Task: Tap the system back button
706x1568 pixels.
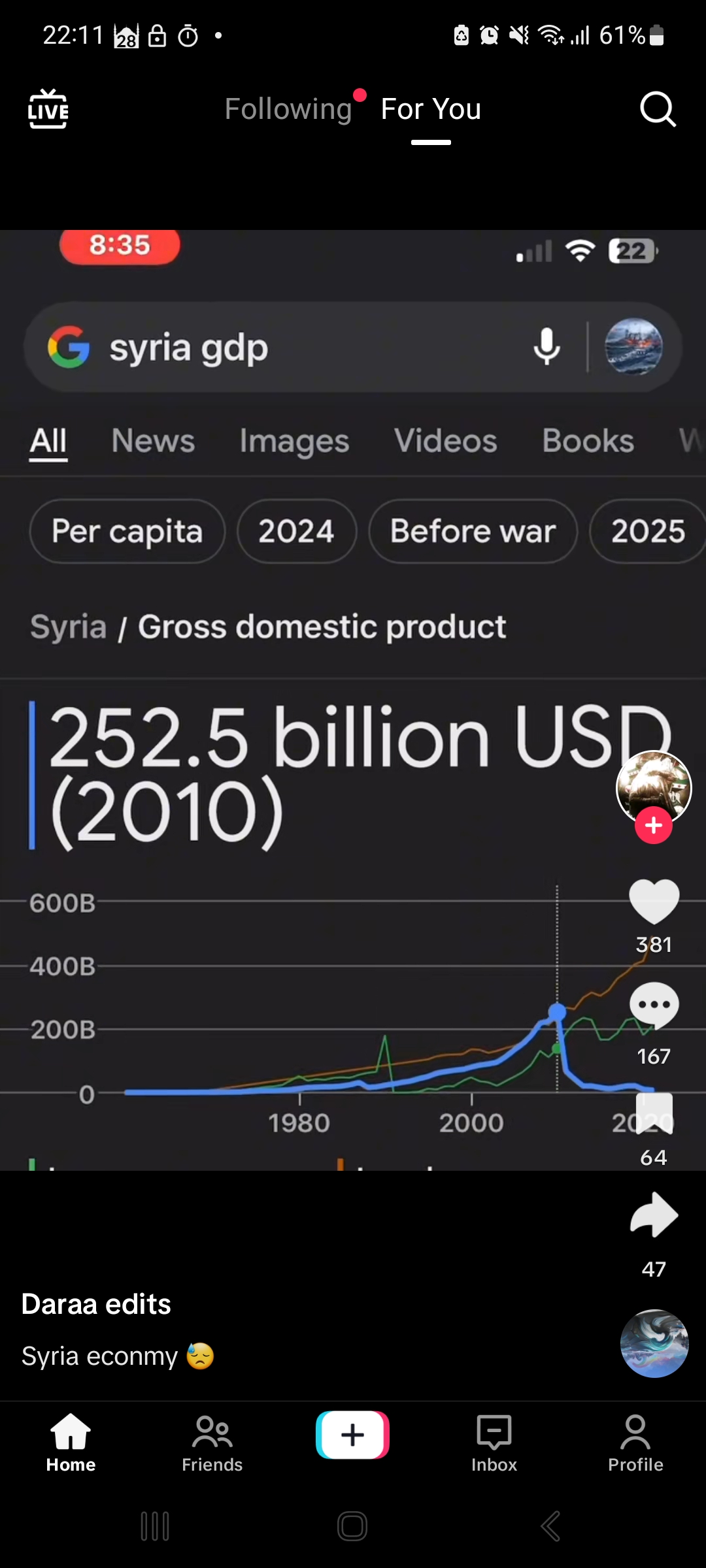Action: coord(550,1526)
